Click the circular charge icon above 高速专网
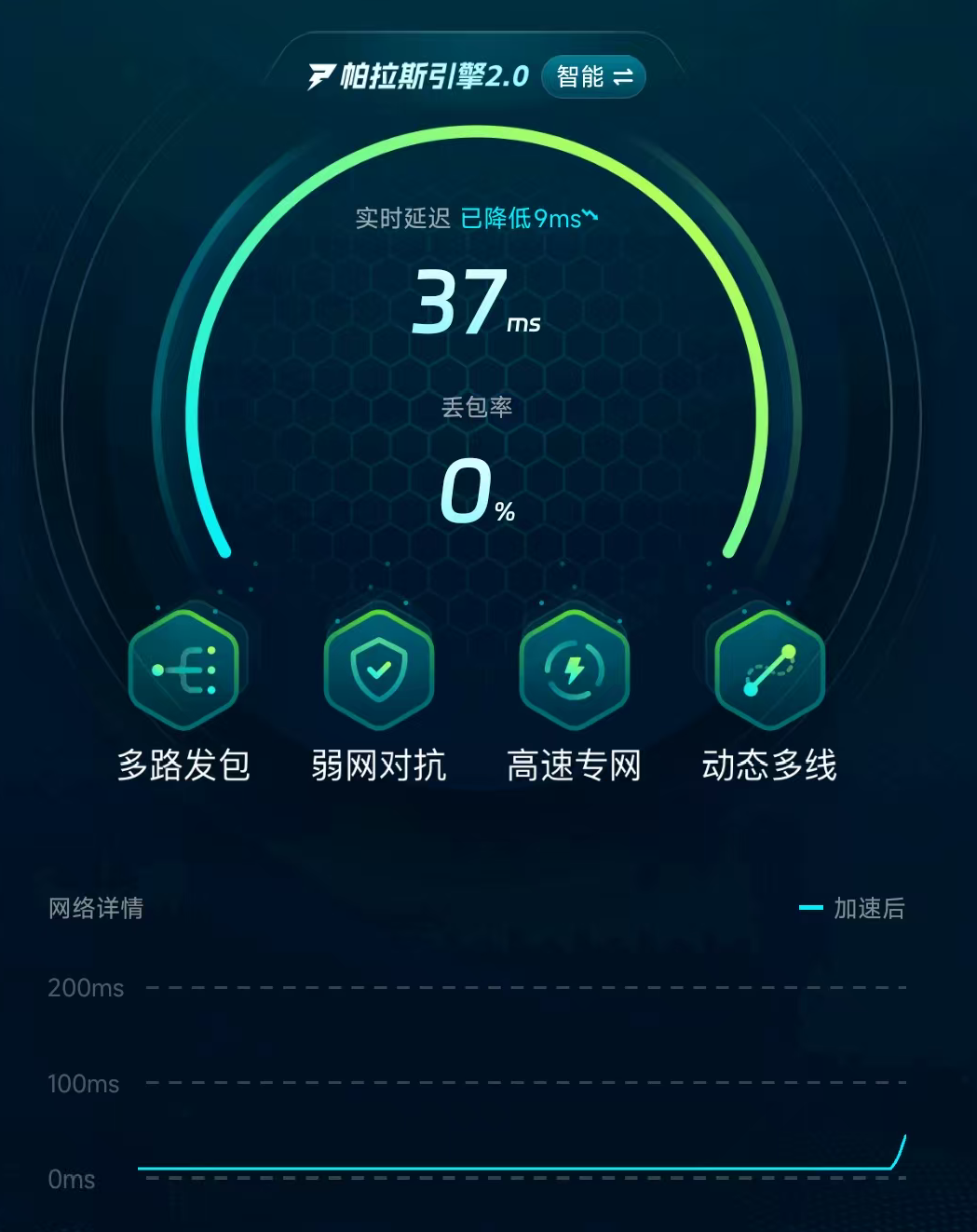The image size is (977, 1232). tap(574, 667)
